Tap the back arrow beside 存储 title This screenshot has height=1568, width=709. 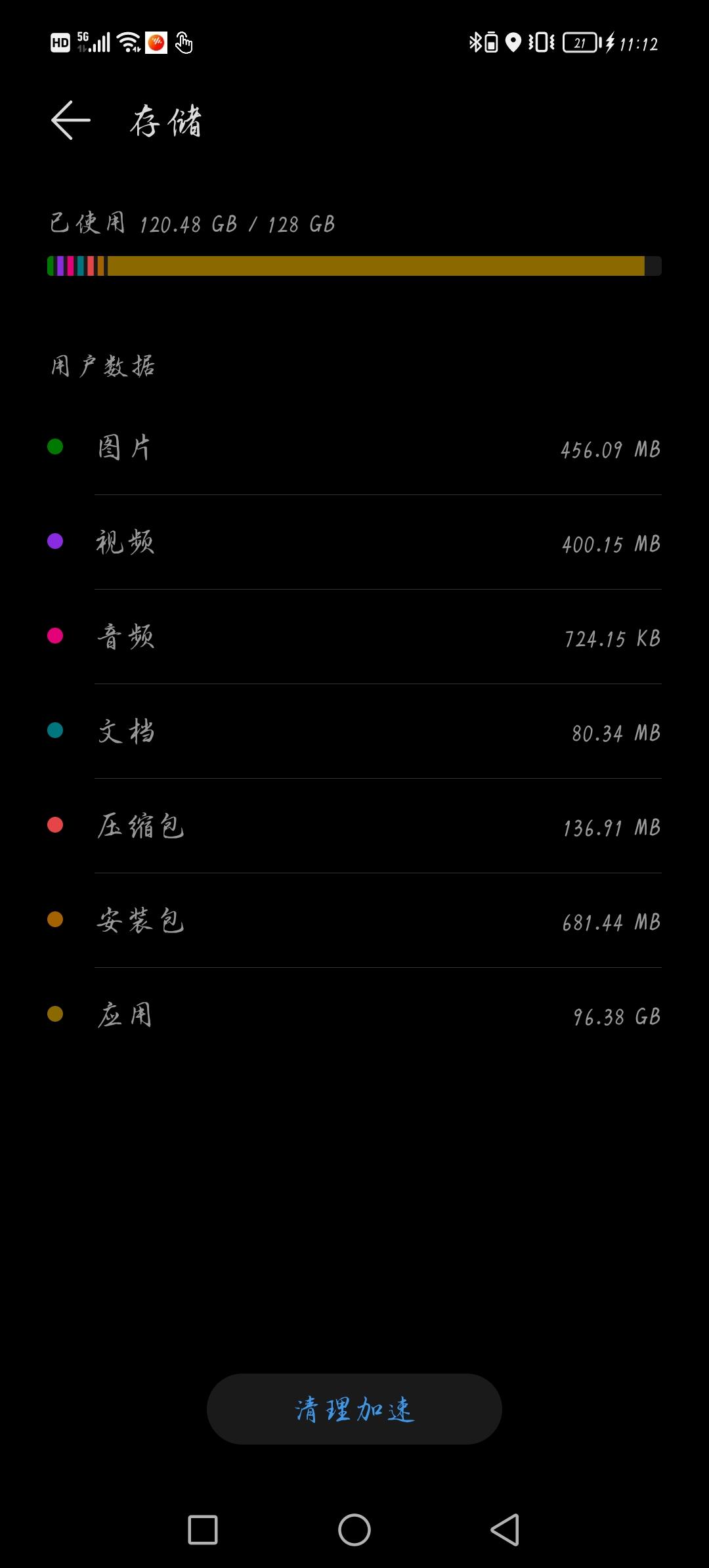pyautogui.click(x=69, y=120)
